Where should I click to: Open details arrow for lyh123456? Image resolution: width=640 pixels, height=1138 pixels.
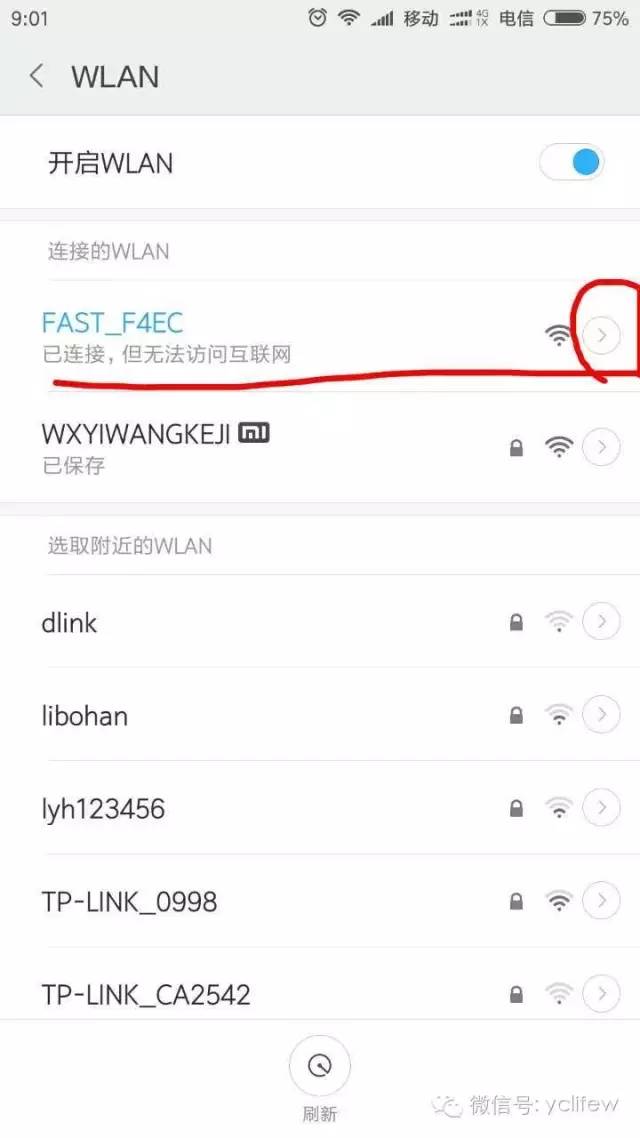(x=601, y=808)
